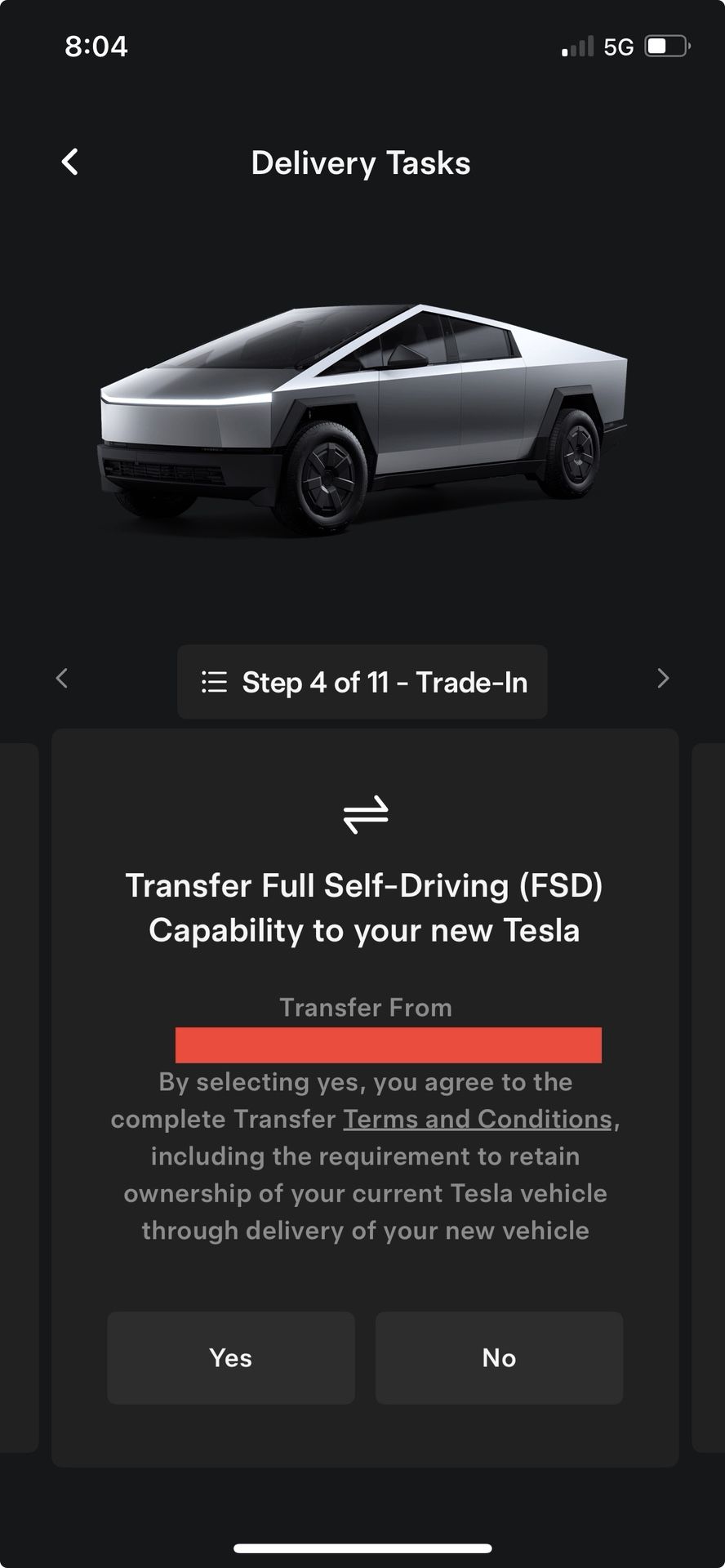The height and width of the screenshot is (1568, 725).
Task: Select No to decline FSD transfer
Action: (499, 1358)
